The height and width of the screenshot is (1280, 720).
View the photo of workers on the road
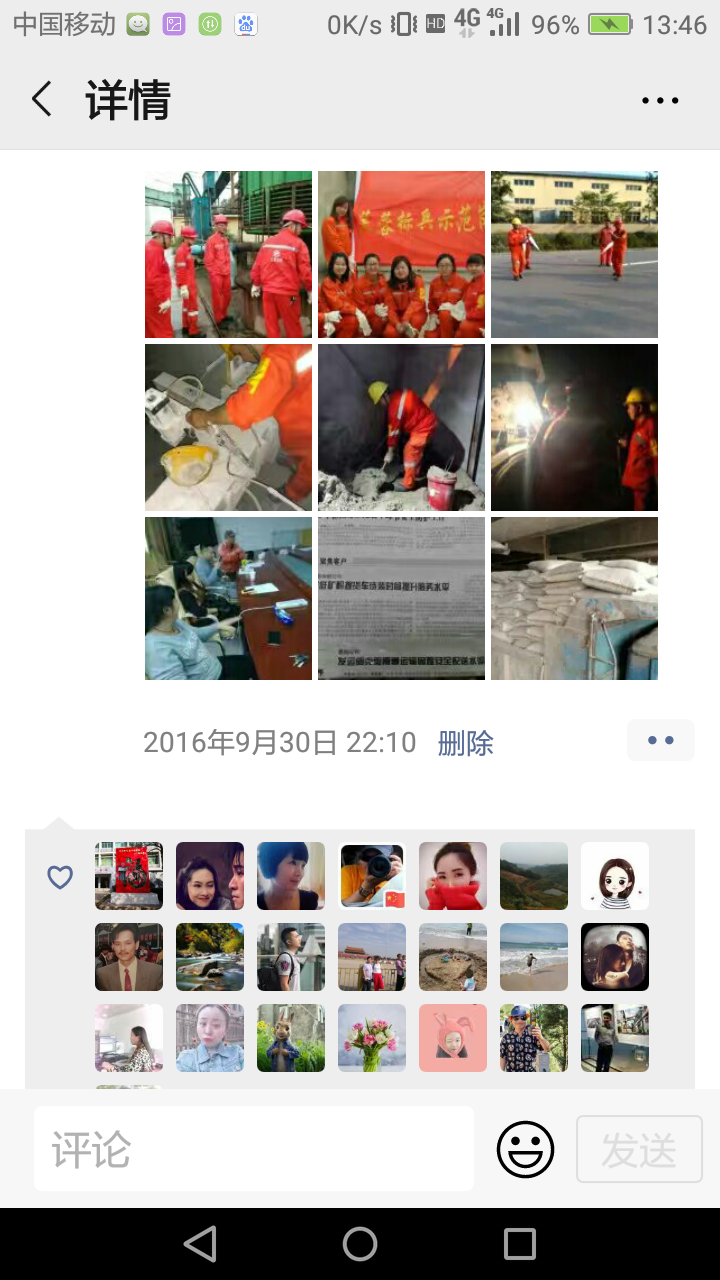[574, 254]
